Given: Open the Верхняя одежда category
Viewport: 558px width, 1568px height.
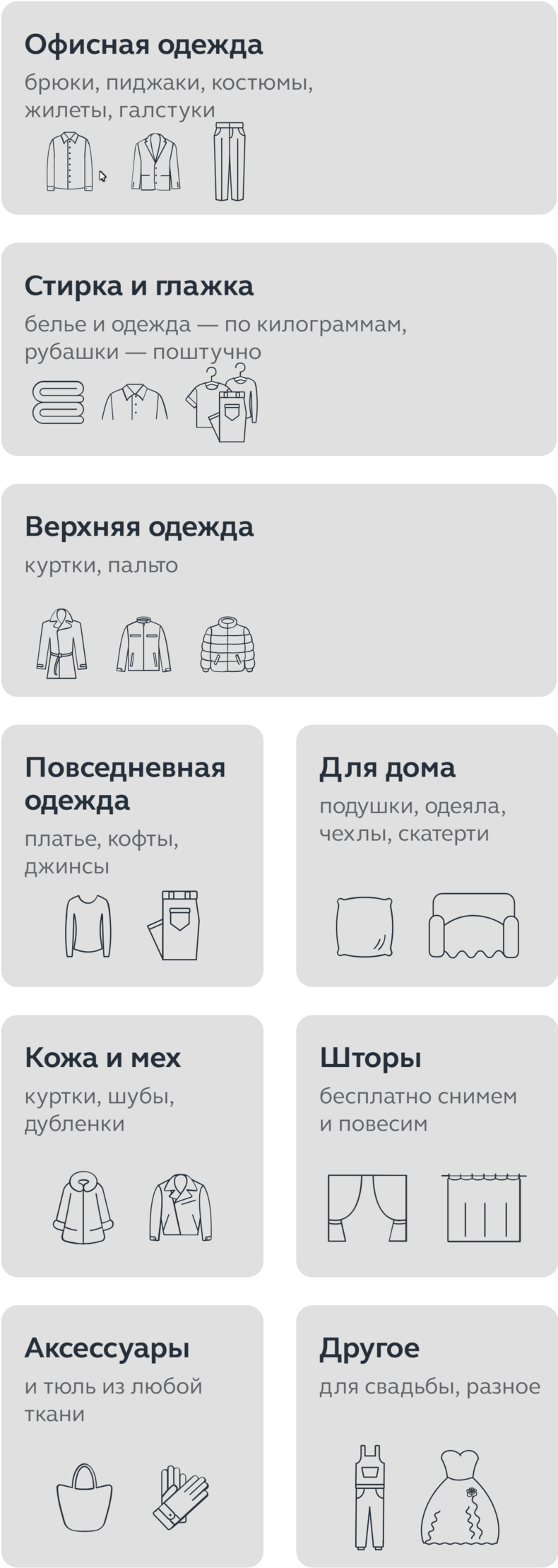Looking at the screenshot, I should coord(279,590).
